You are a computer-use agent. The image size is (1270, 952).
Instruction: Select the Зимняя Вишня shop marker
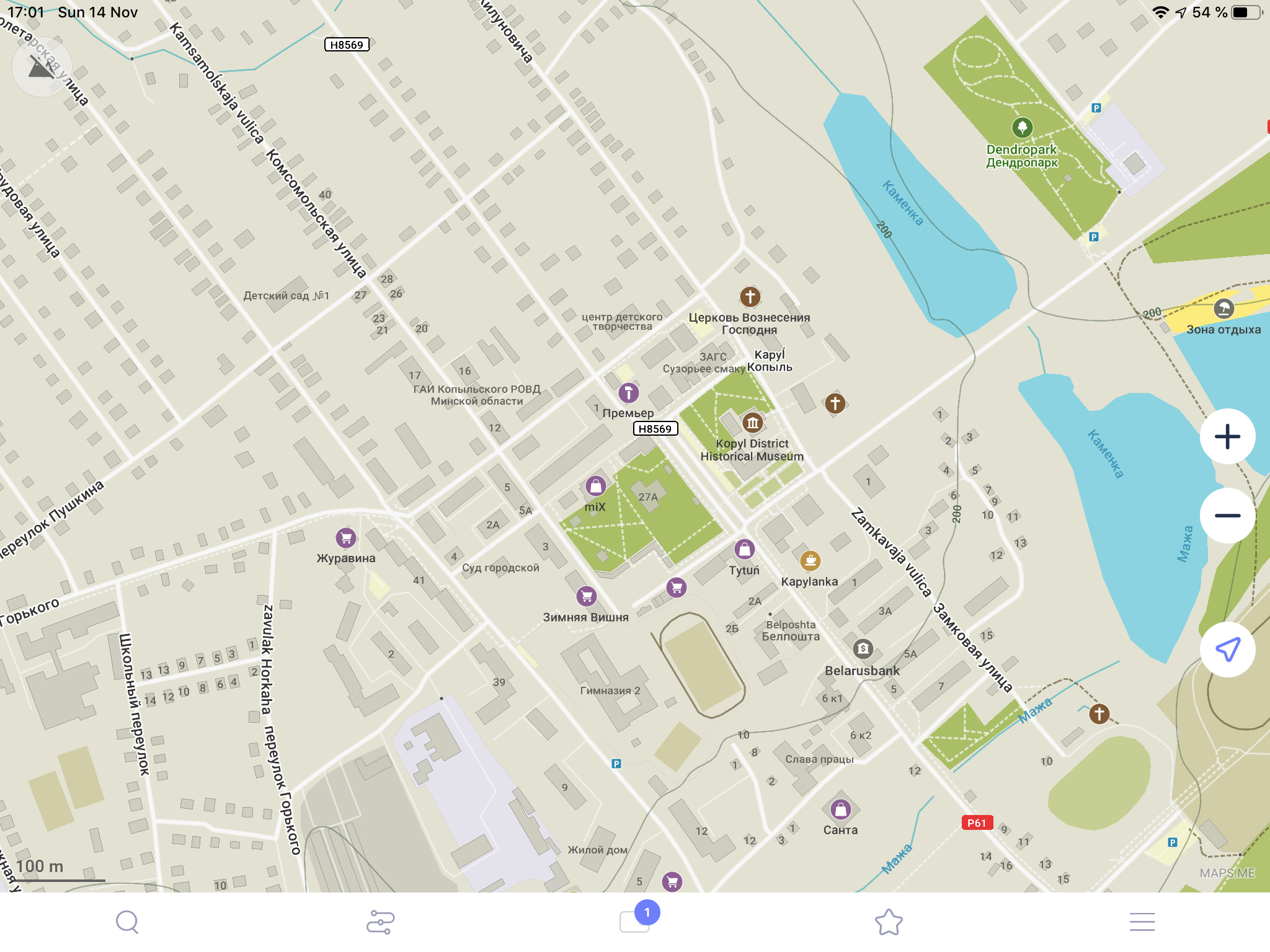586,596
